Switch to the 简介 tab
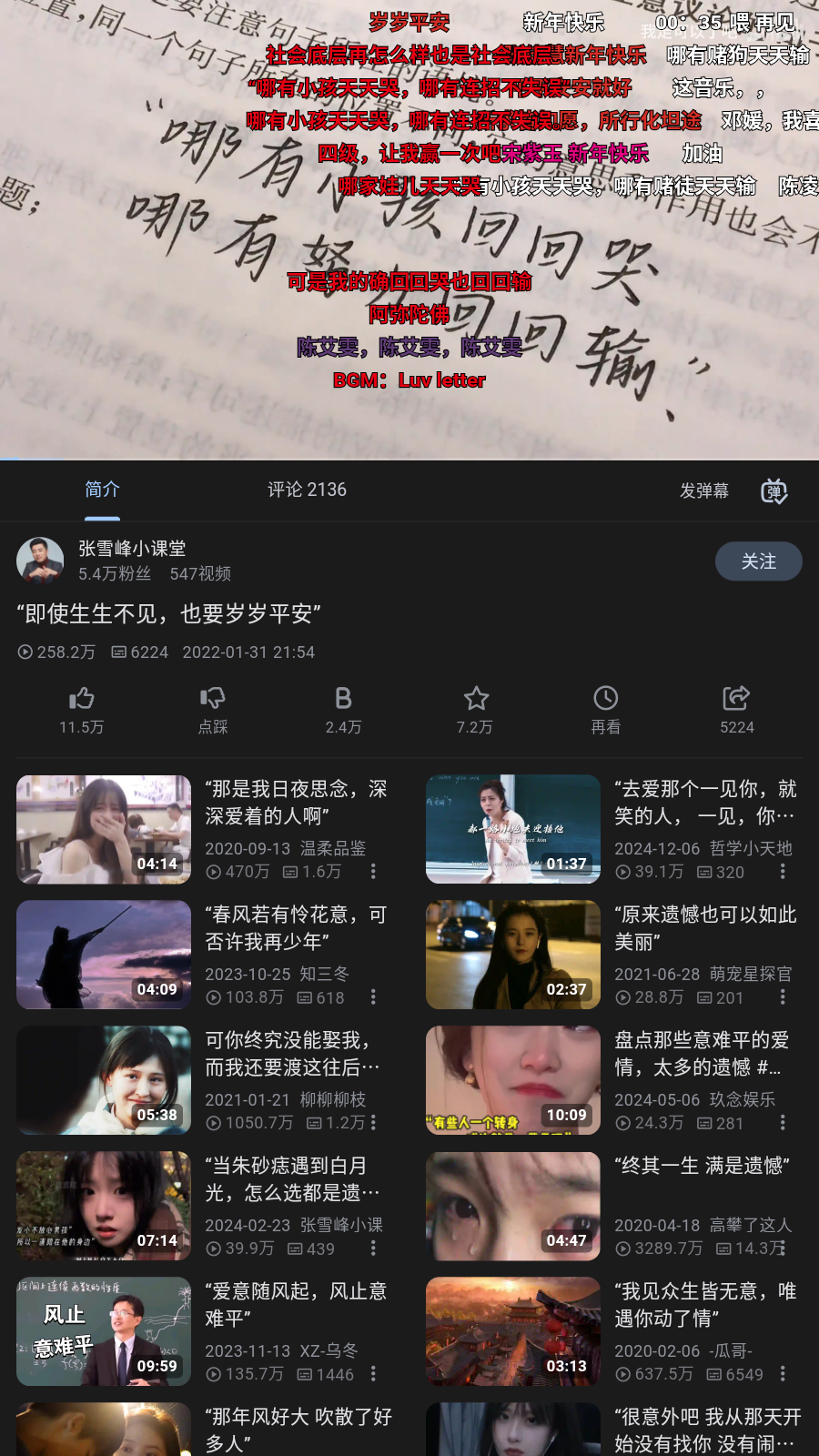This screenshot has height=1456, width=819. (x=101, y=490)
